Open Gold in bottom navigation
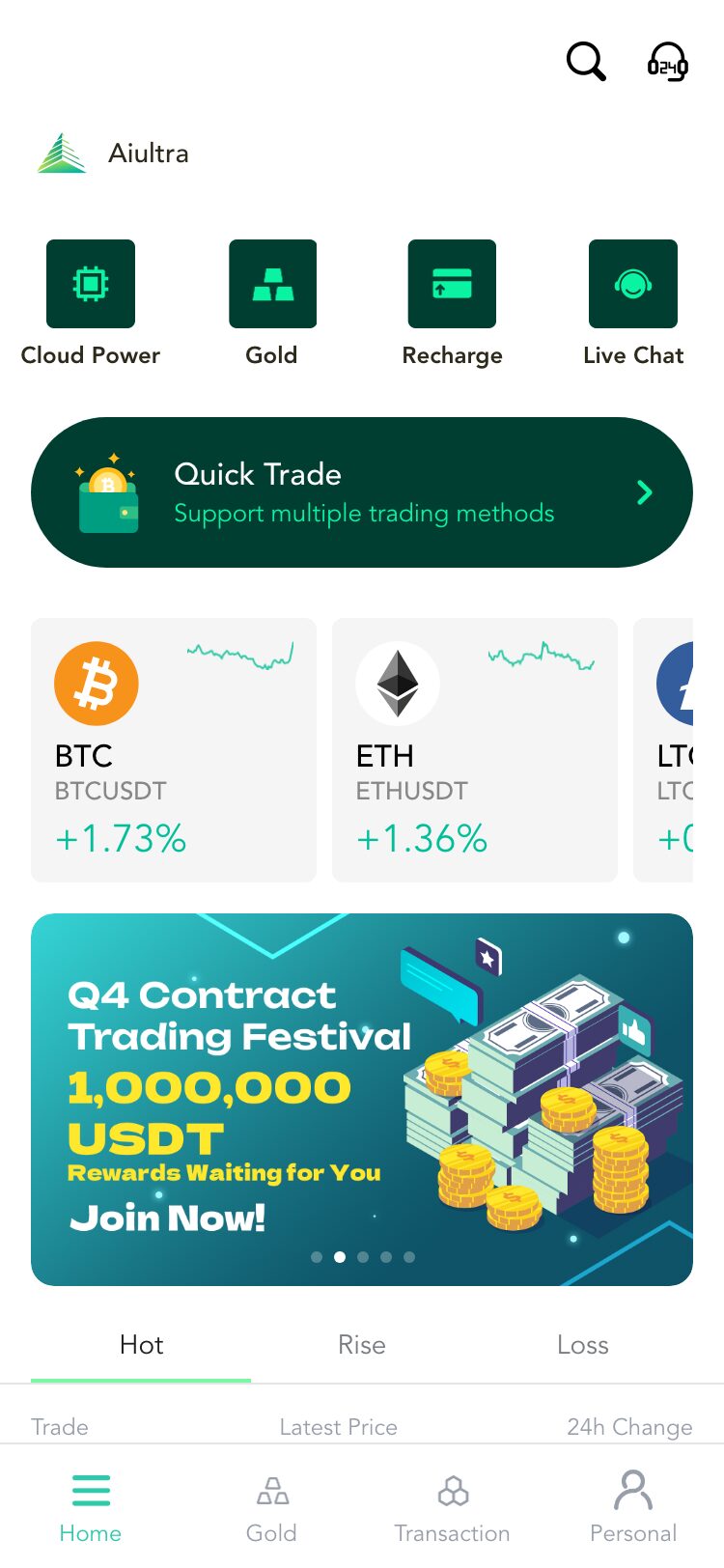 point(271,1507)
